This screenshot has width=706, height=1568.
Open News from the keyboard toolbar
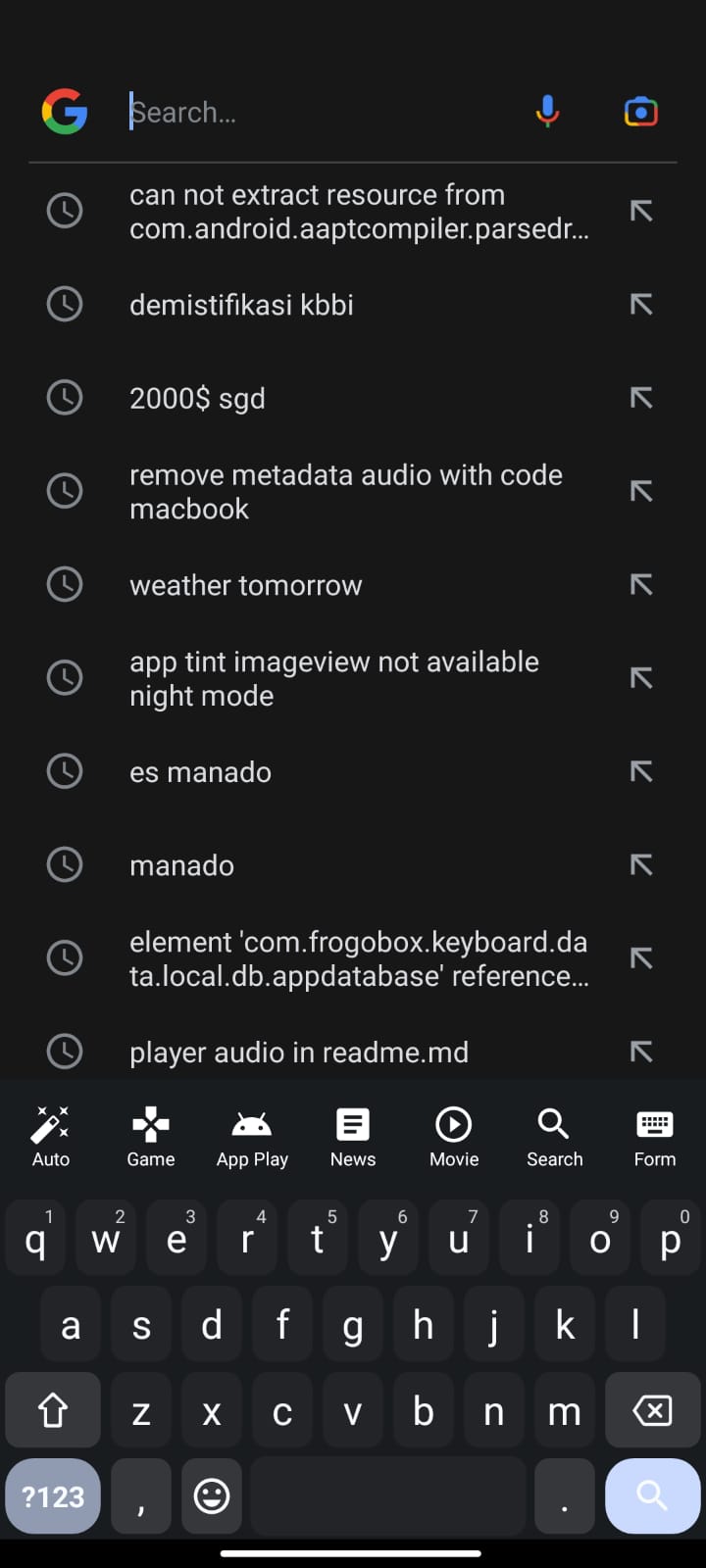(353, 1137)
